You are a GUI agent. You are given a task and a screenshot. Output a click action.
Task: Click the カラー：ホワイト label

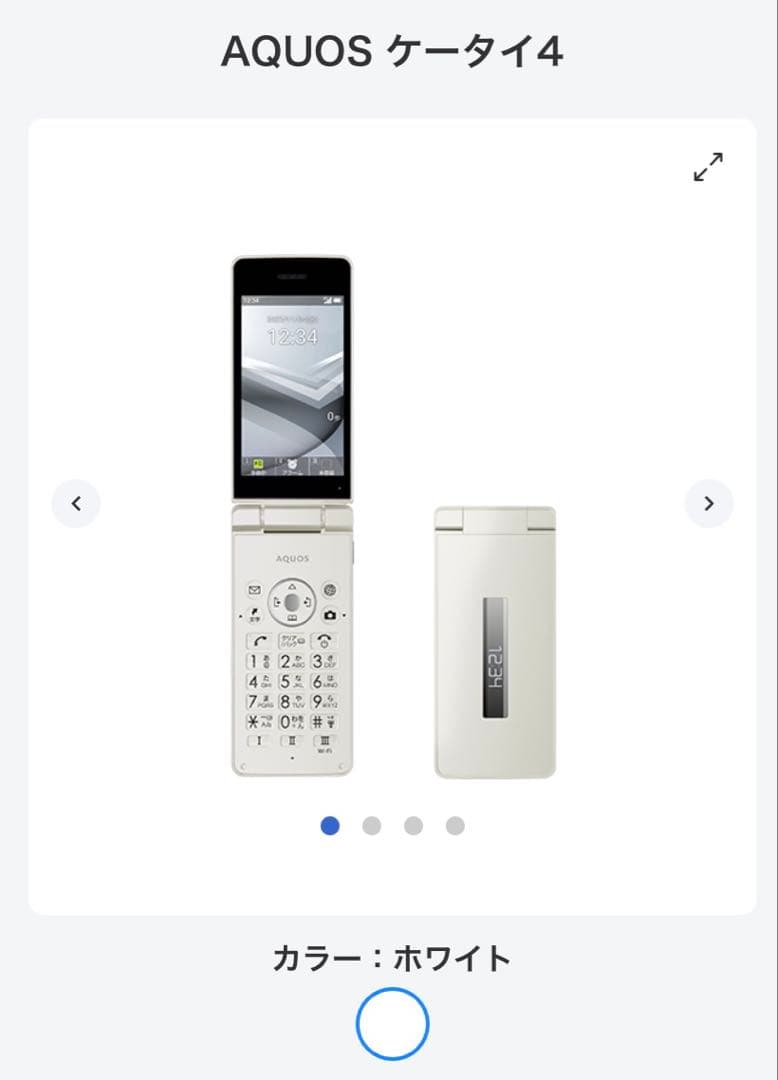(389, 957)
